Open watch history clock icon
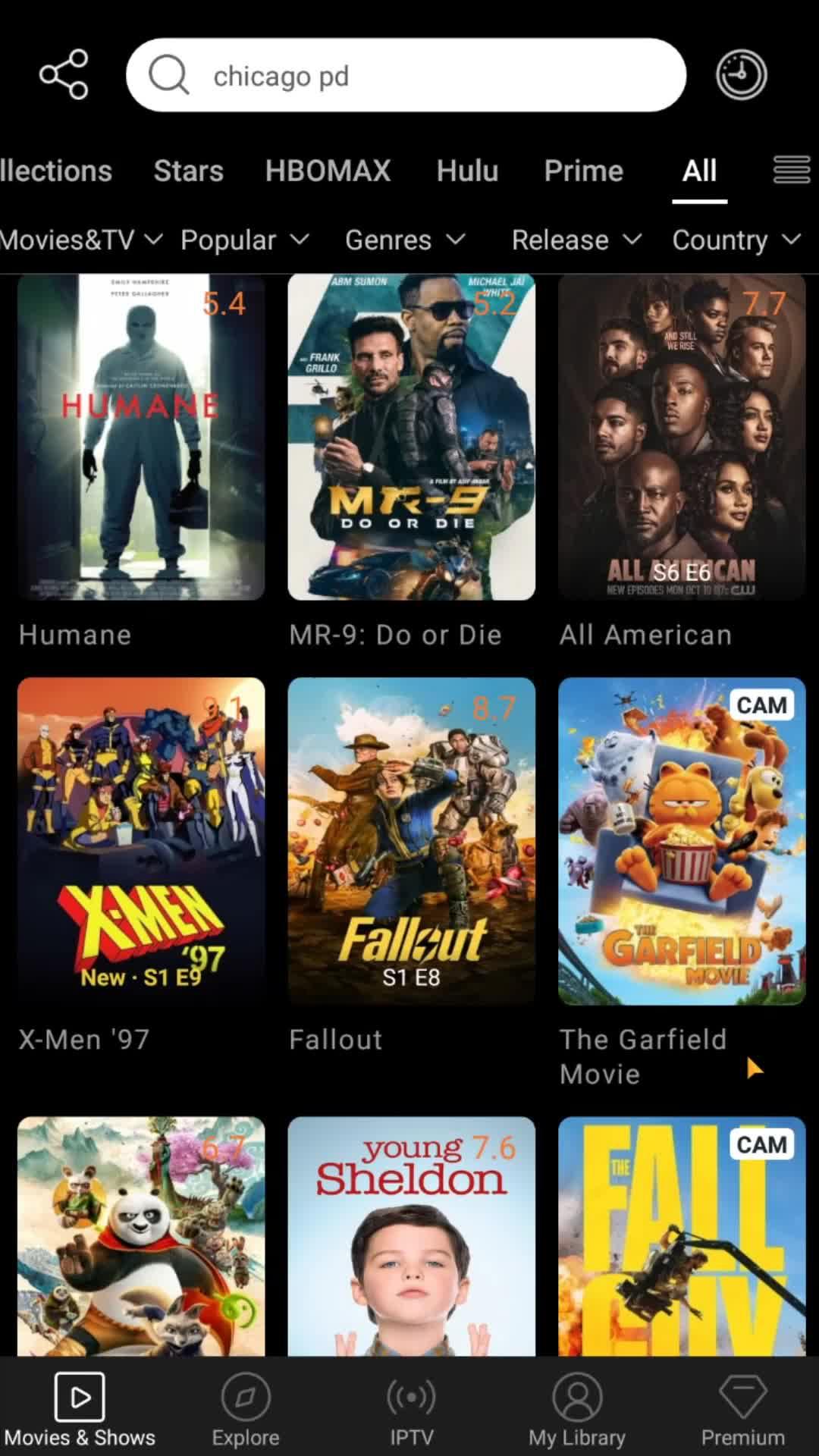Image resolution: width=819 pixels, height=1456 pixels. pos(741,75)
